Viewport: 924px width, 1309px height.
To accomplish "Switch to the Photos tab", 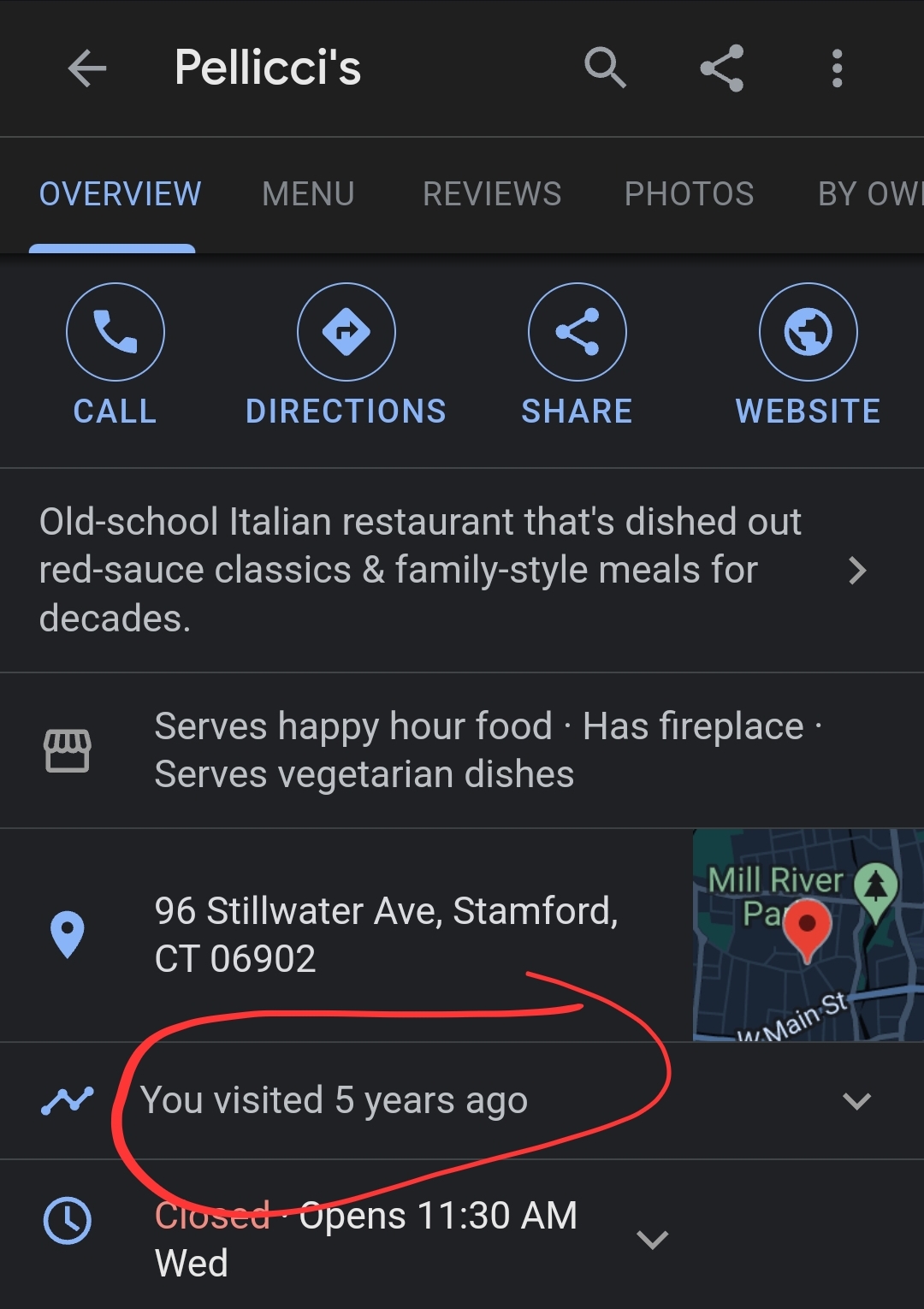I will 689,194.
